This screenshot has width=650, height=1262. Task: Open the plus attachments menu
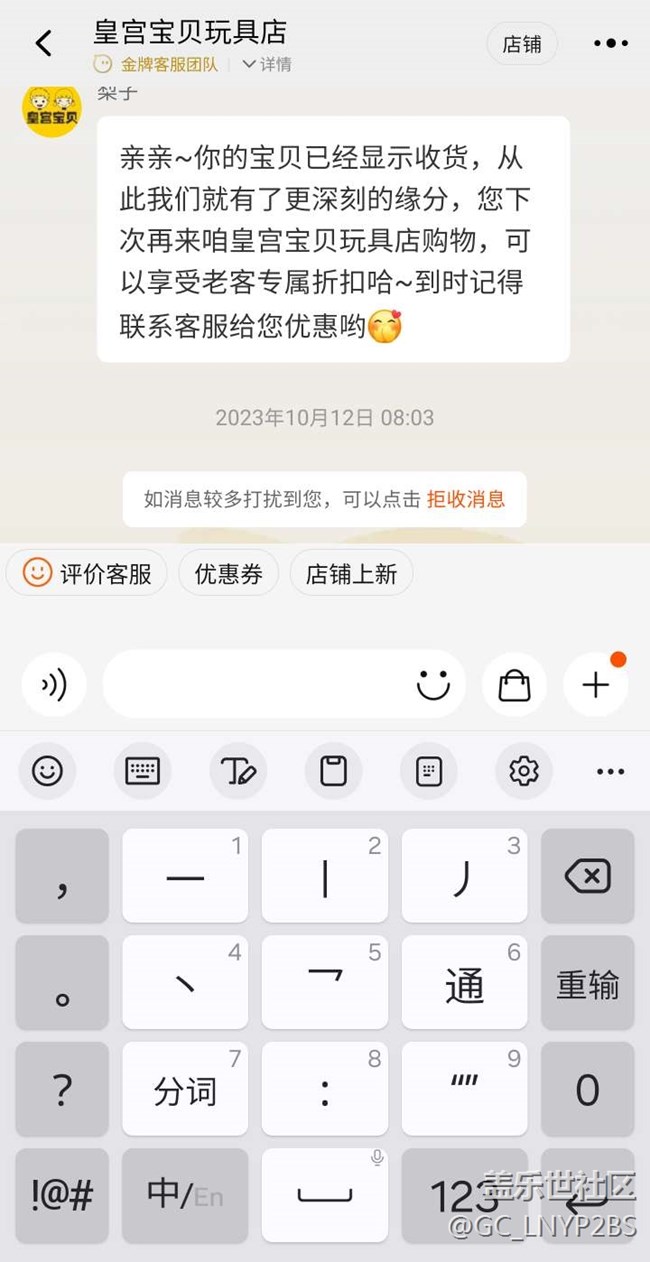[x=595, y=684]
